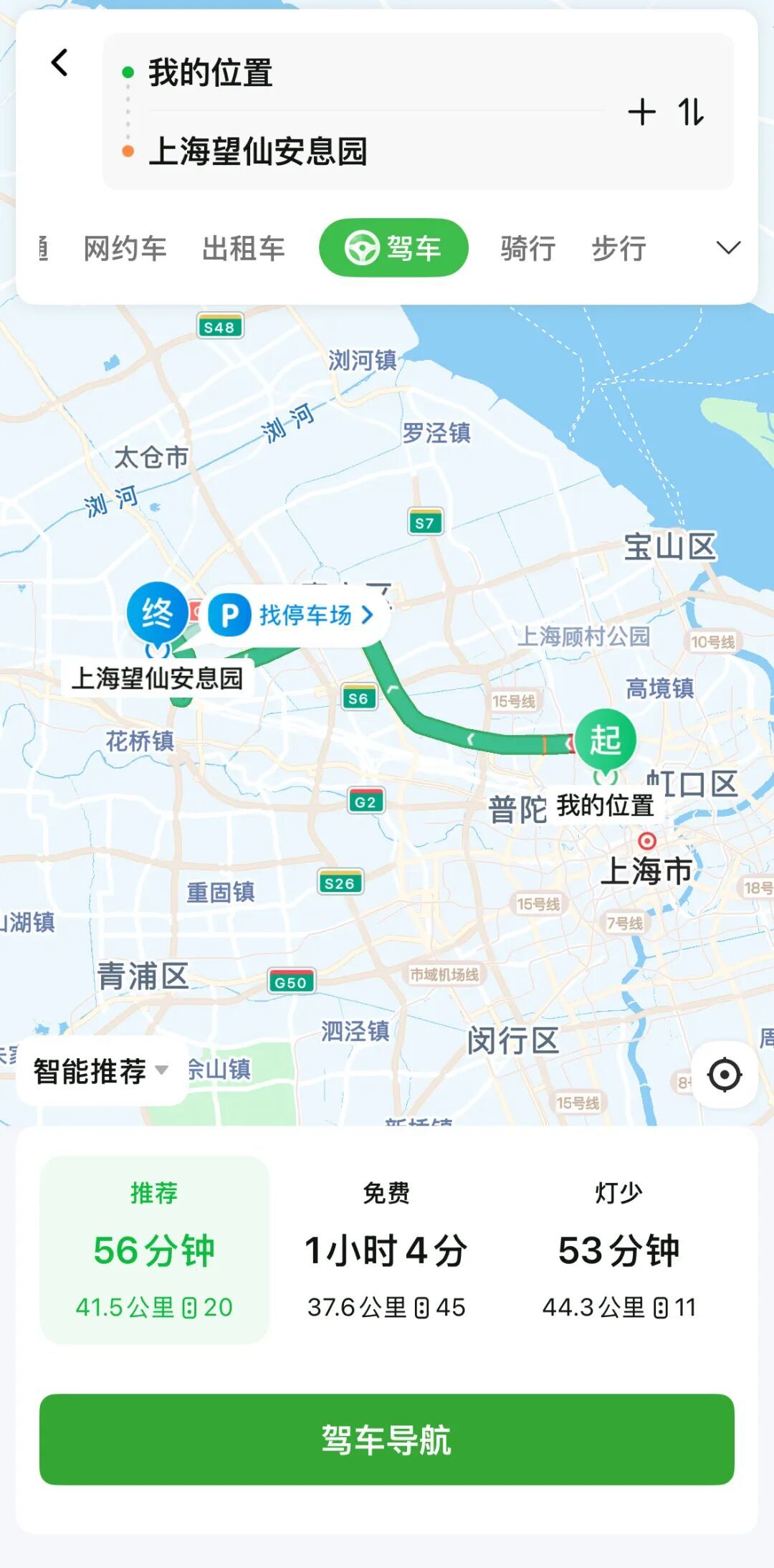This screenshot has width=774, height=1568.
Task: Choose the 免费 1小时4分 route
Action: 386,1249
